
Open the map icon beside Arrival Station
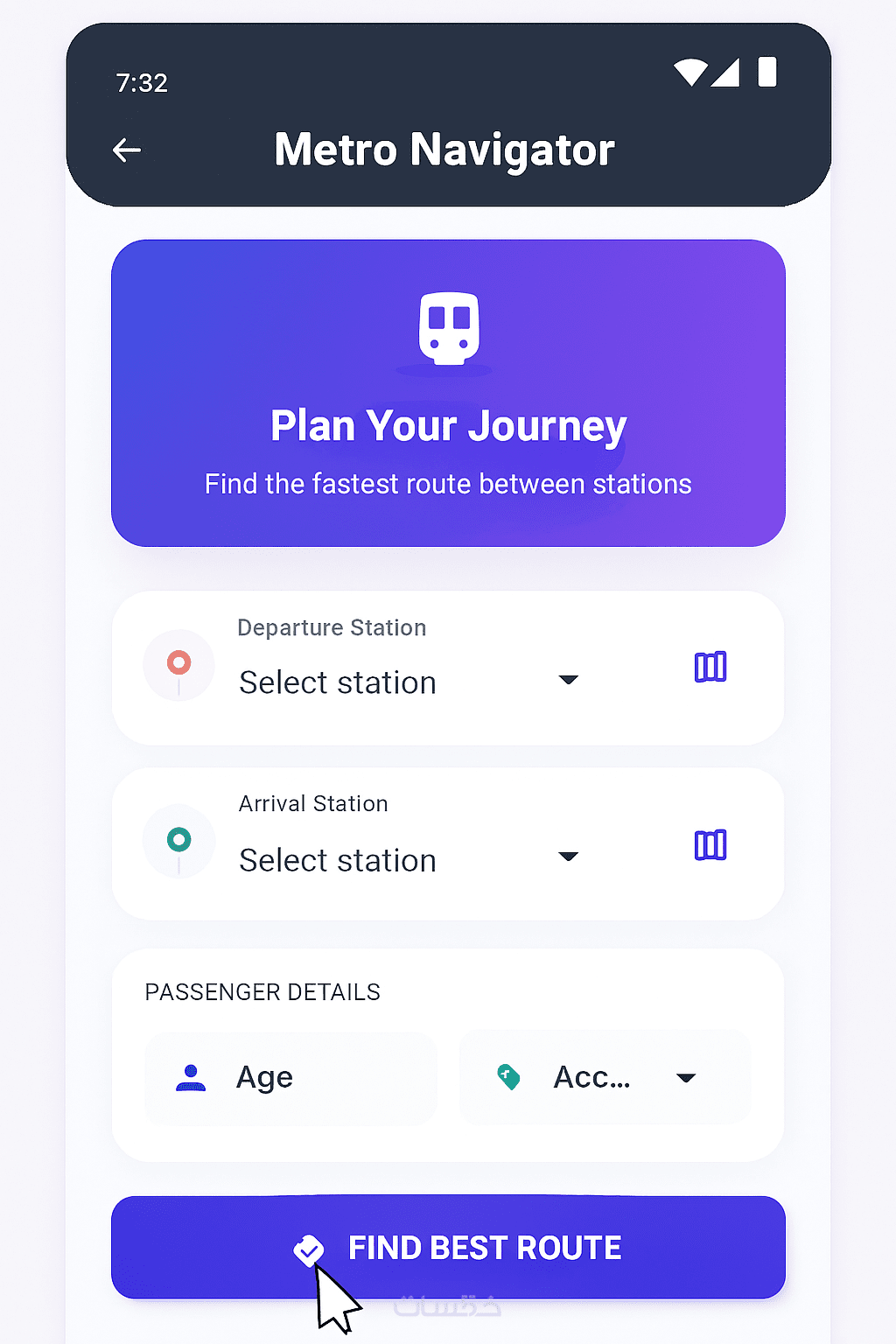tap(710, 845)
